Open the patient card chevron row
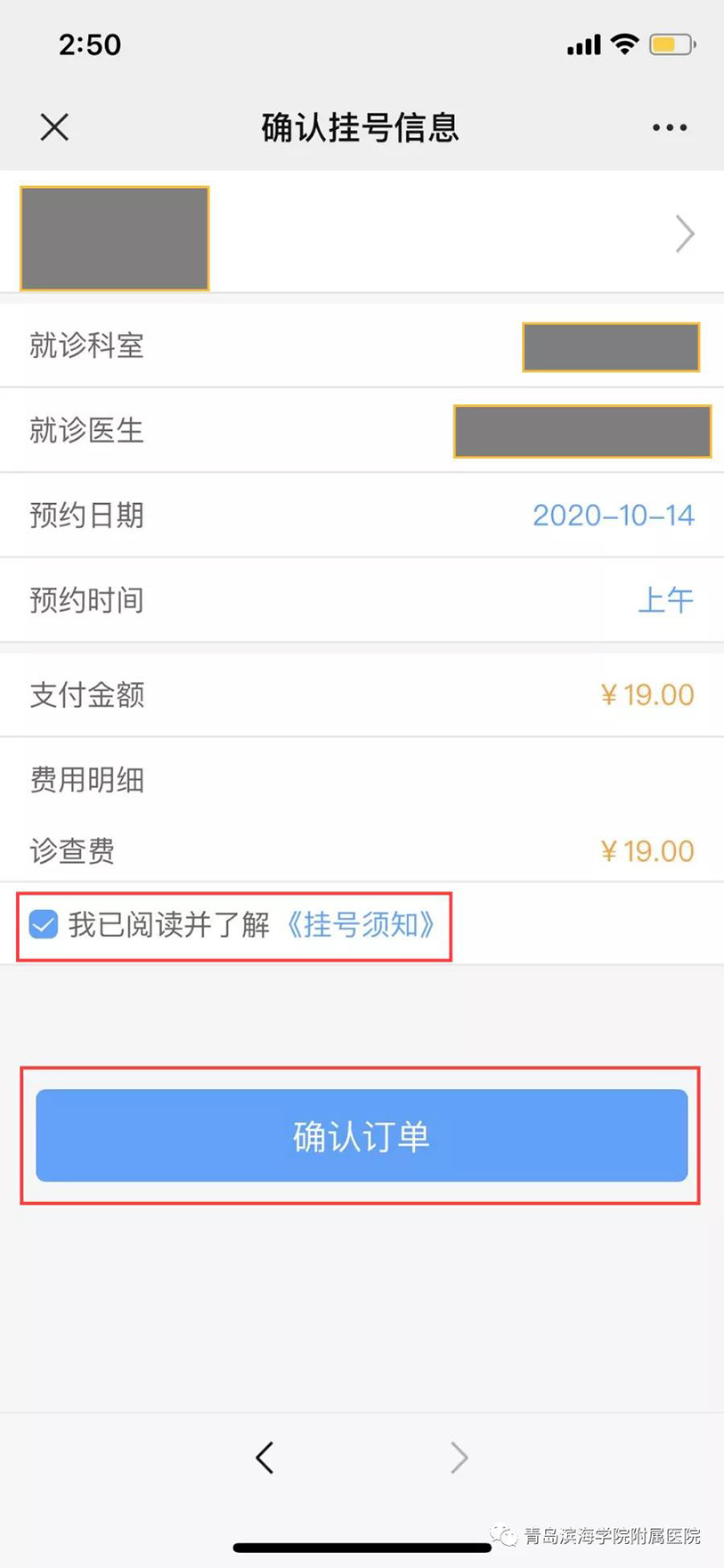Image resolution: width=724 pixels, height=1568 pixels. (x=362, y=233)
